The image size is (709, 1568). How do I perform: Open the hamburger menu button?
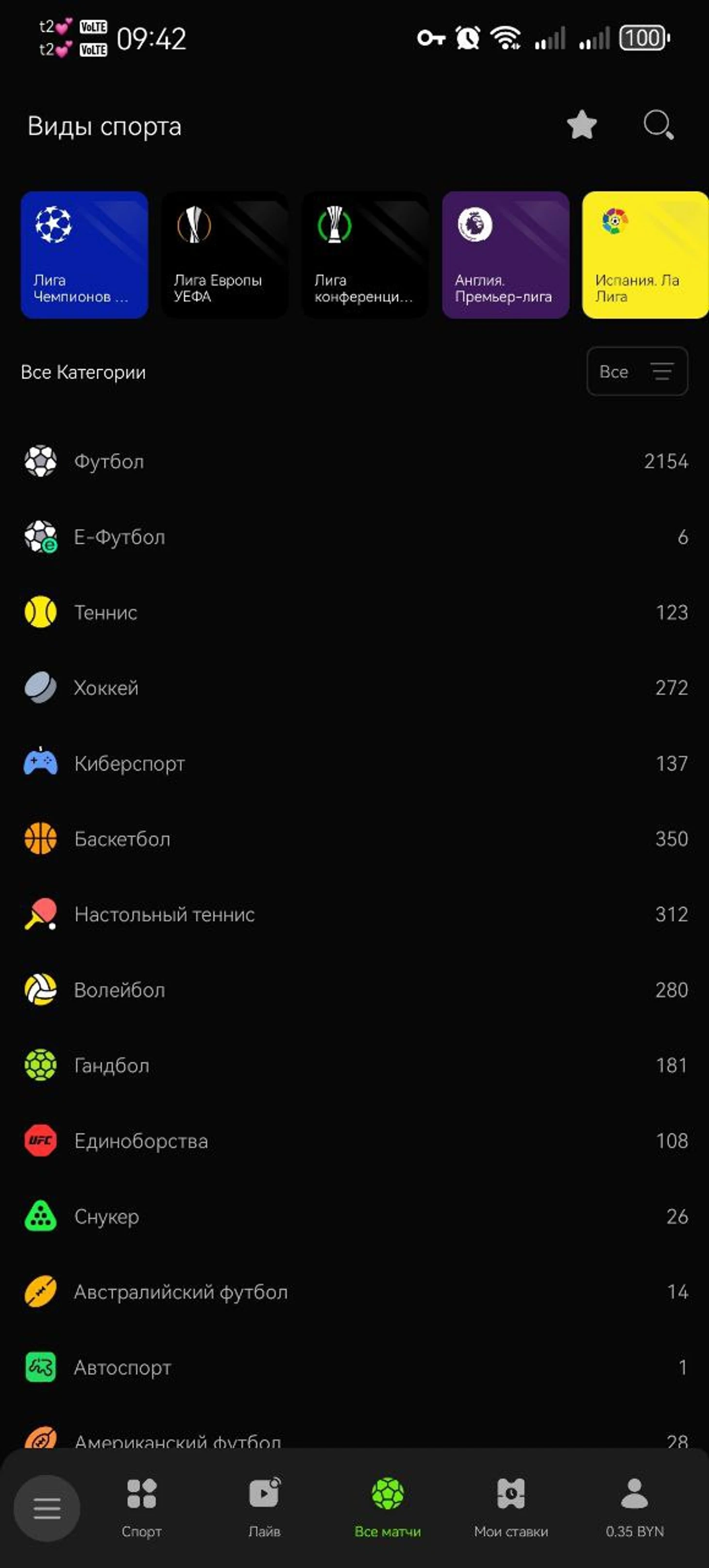(47, 1508)
